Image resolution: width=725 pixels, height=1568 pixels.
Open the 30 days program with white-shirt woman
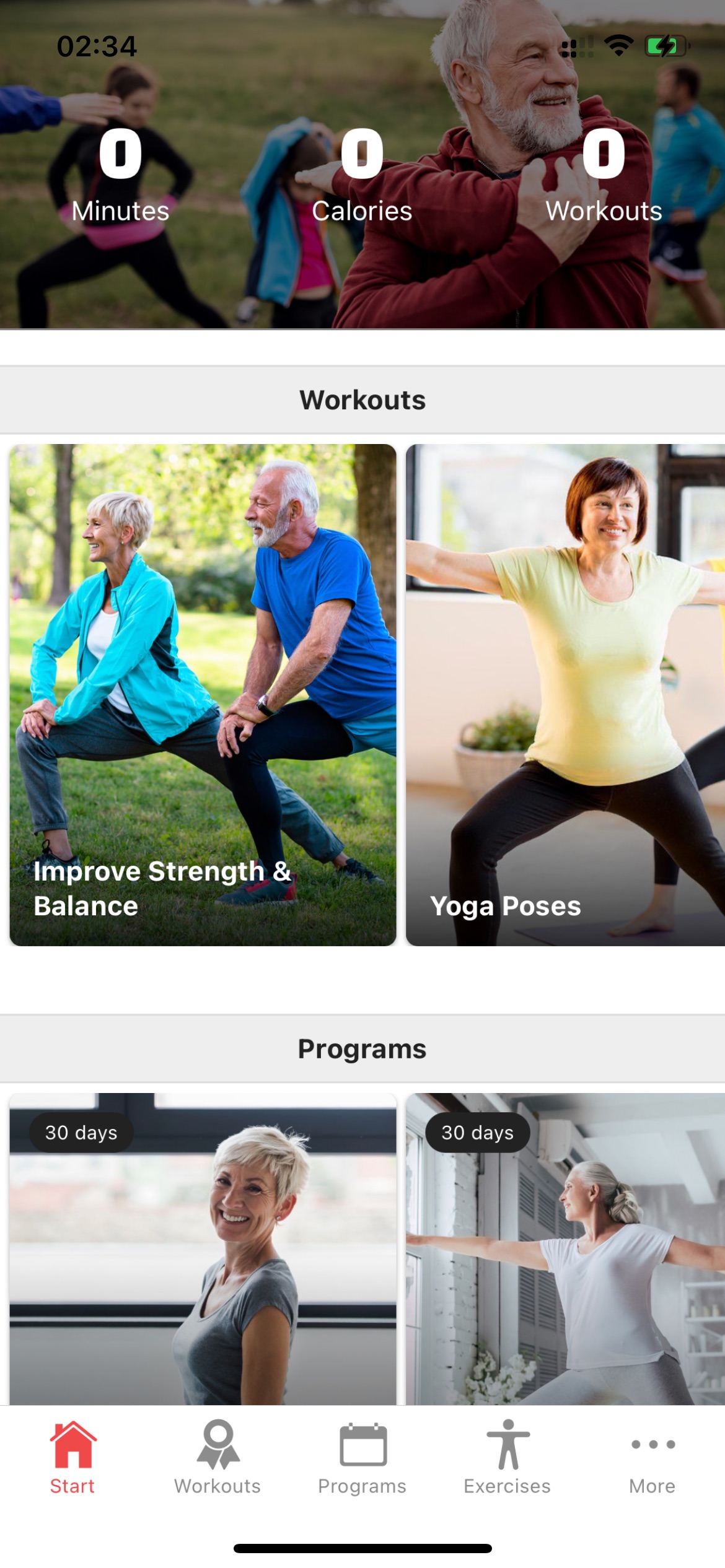coord(565,1248)
